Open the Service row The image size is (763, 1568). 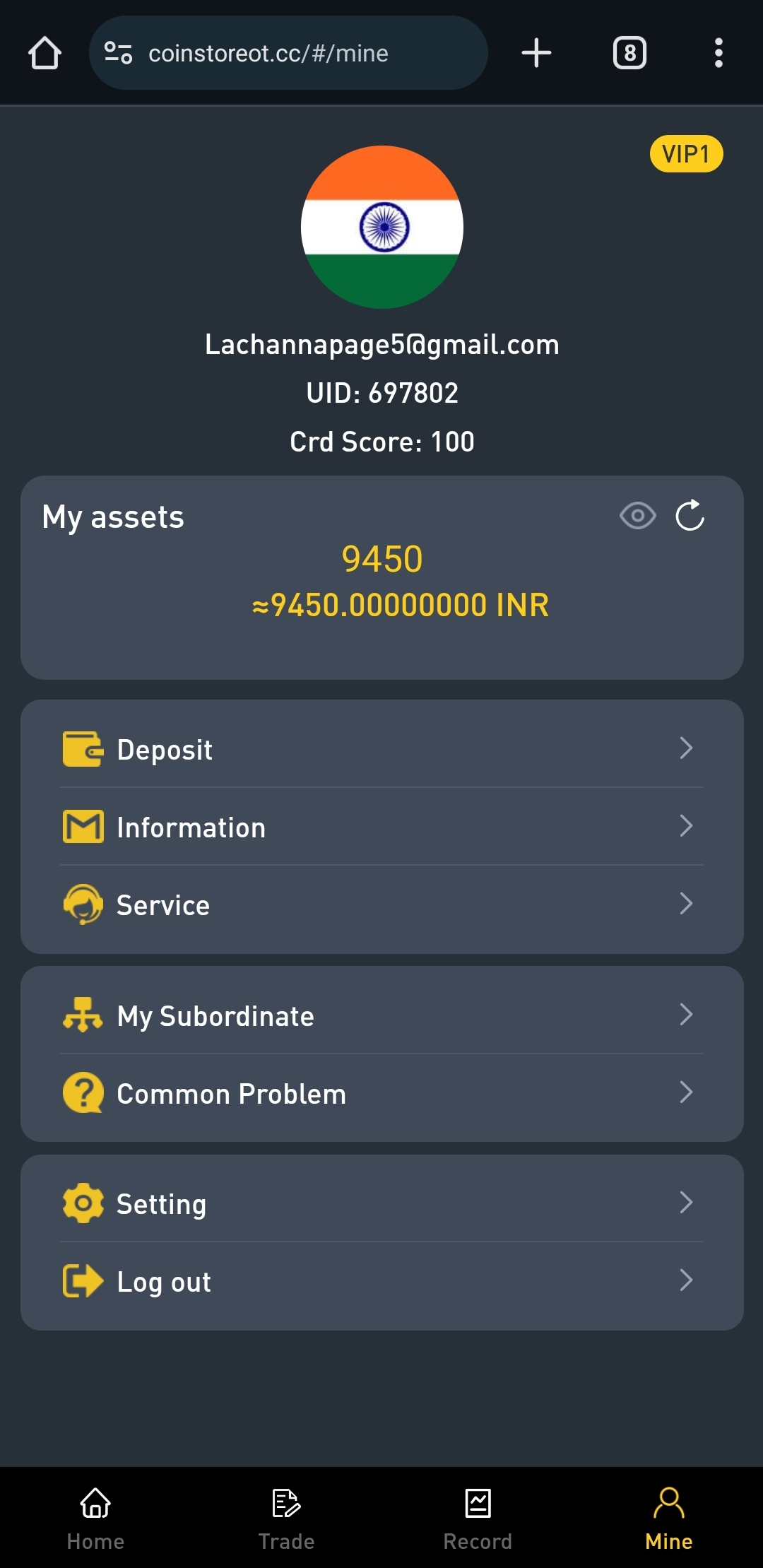click(381, 904)
